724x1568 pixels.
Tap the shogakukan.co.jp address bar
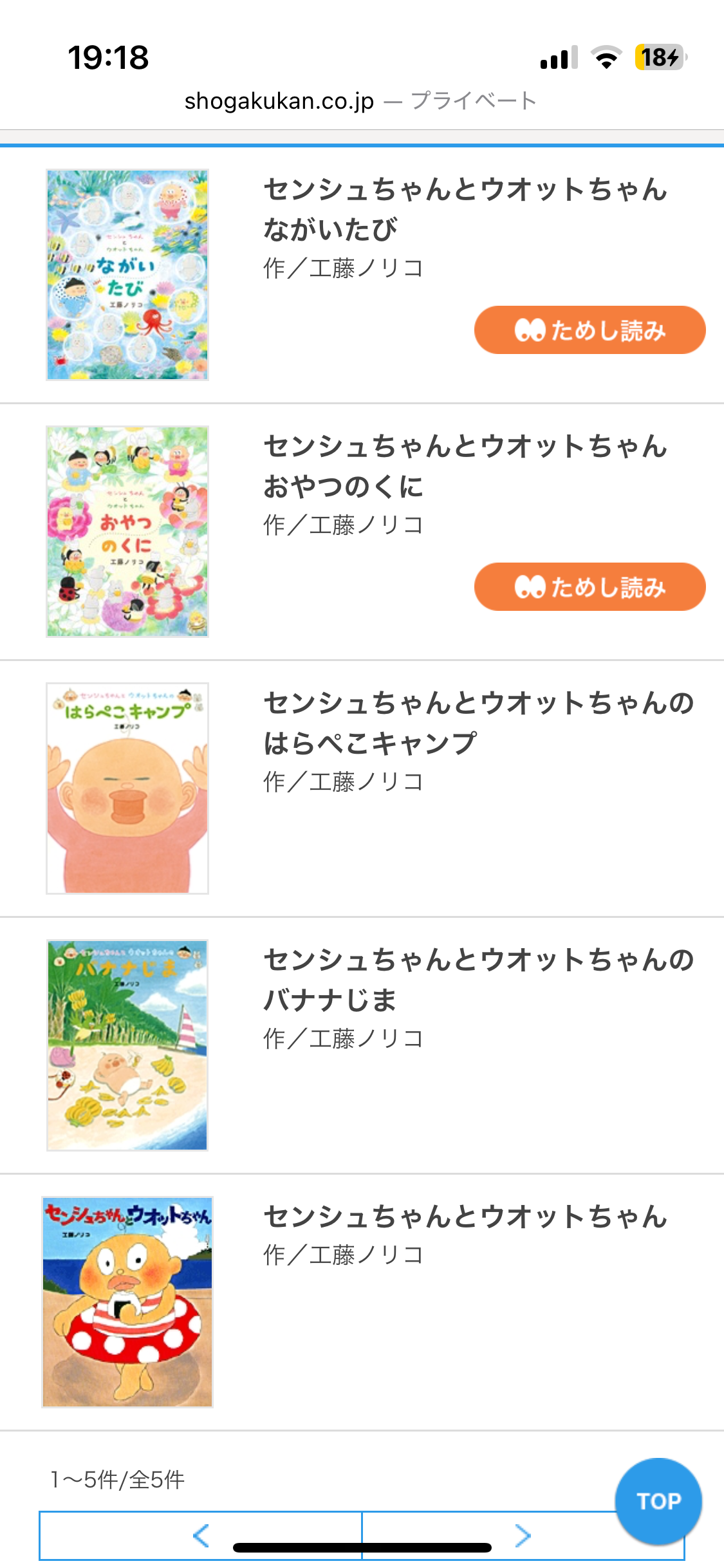[360, 101]
